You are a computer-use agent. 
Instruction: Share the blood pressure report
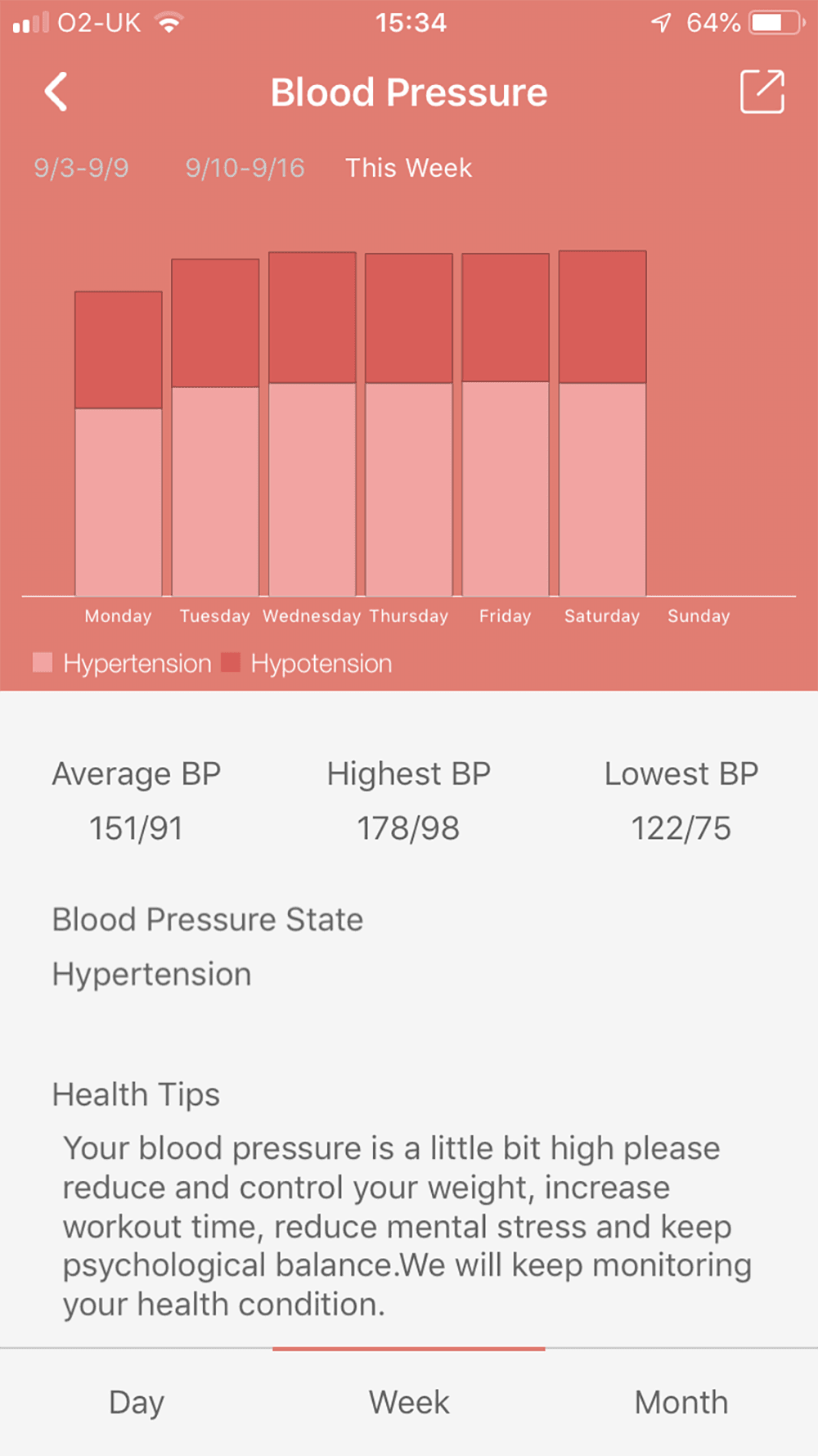762,92
